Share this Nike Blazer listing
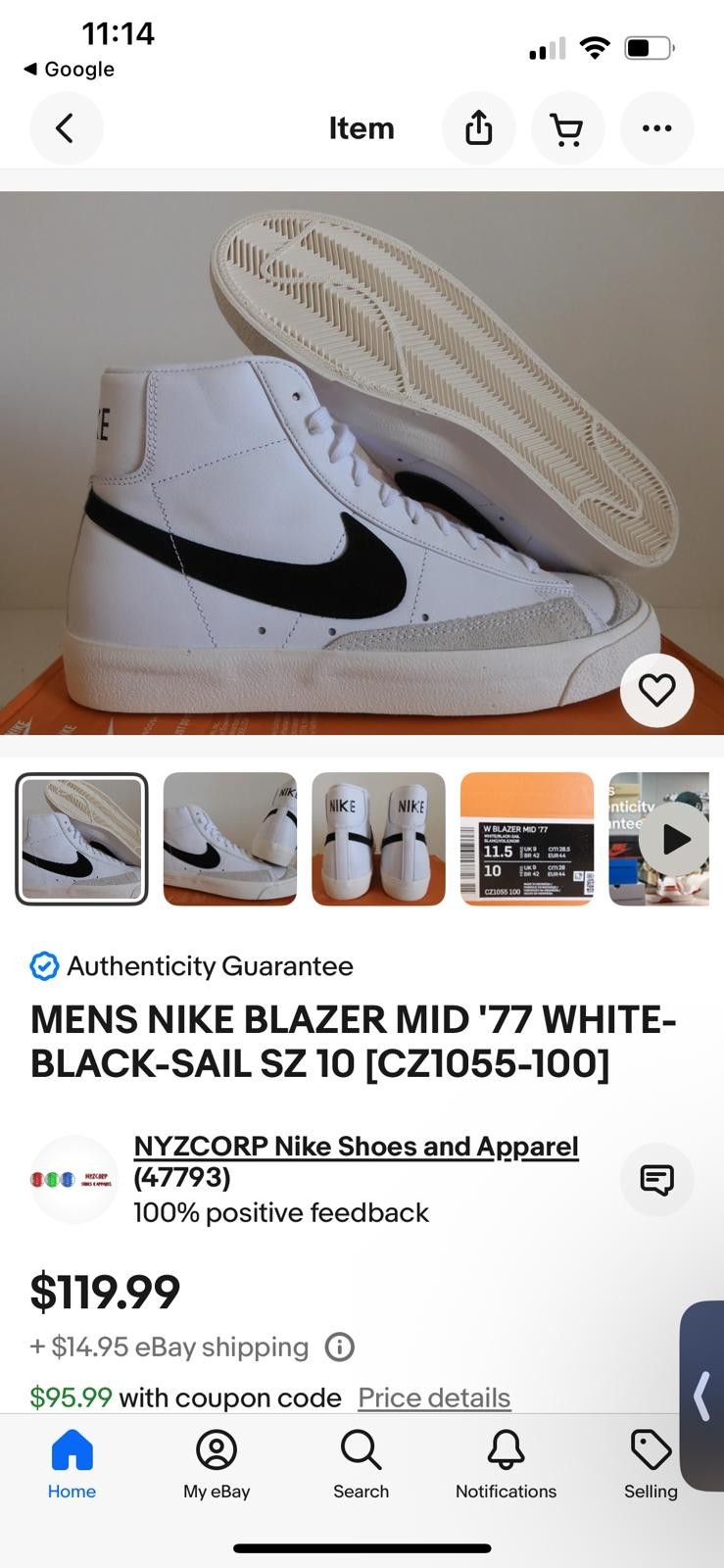 pos(478,128)
